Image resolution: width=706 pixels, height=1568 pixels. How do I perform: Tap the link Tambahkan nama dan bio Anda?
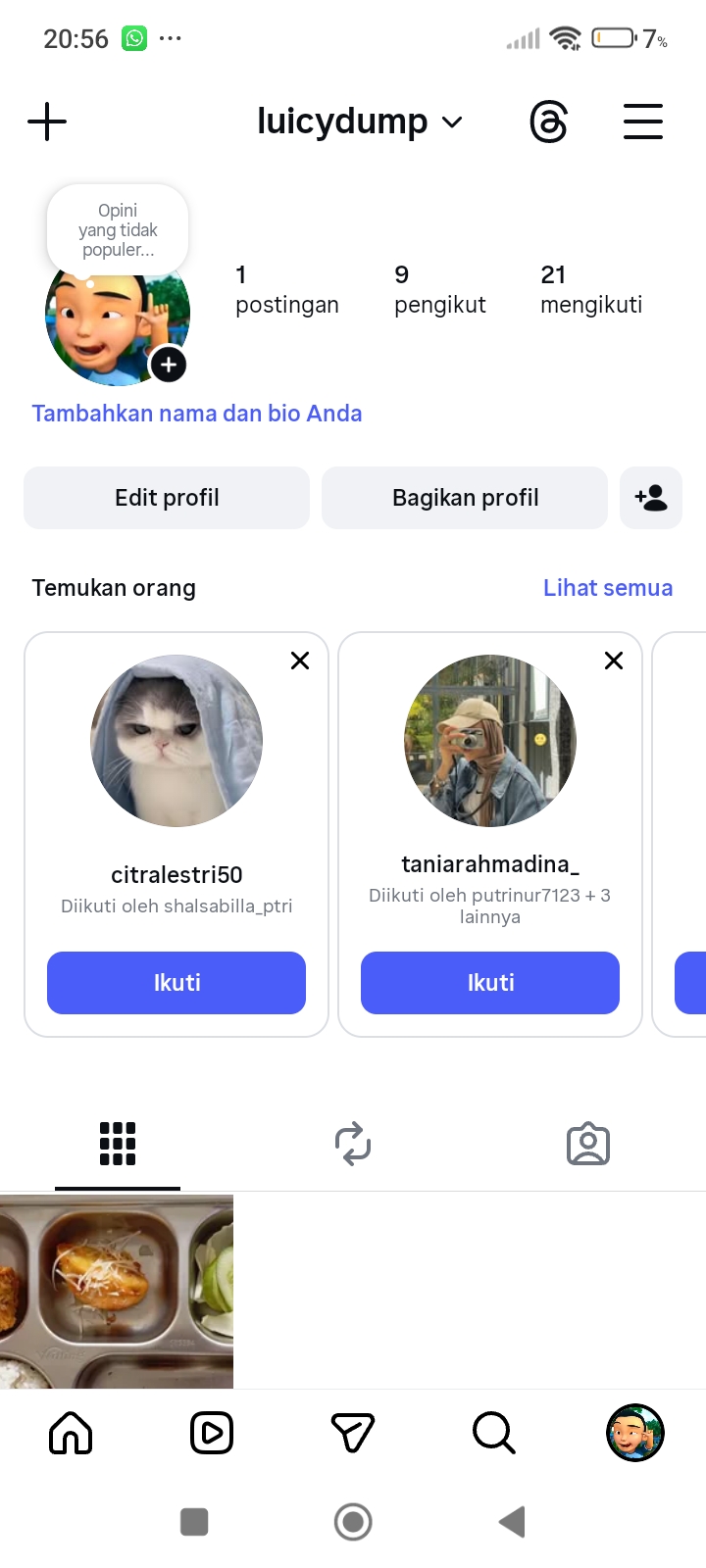point(197,414)
